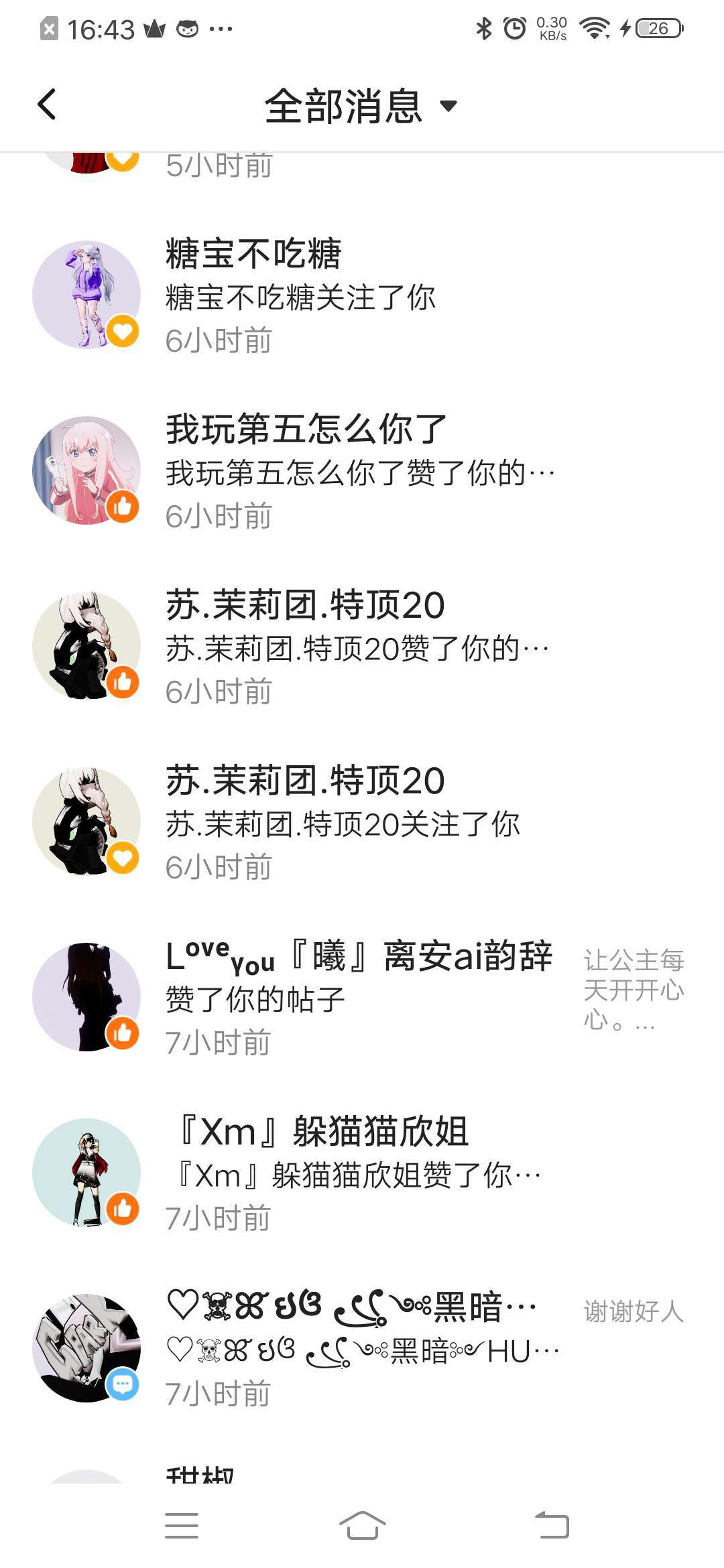This screenshot has width=724, height=1568.
Task: Open 『Xm』躲猫猫欣姐 like notification
Action: coord(362,1175)
